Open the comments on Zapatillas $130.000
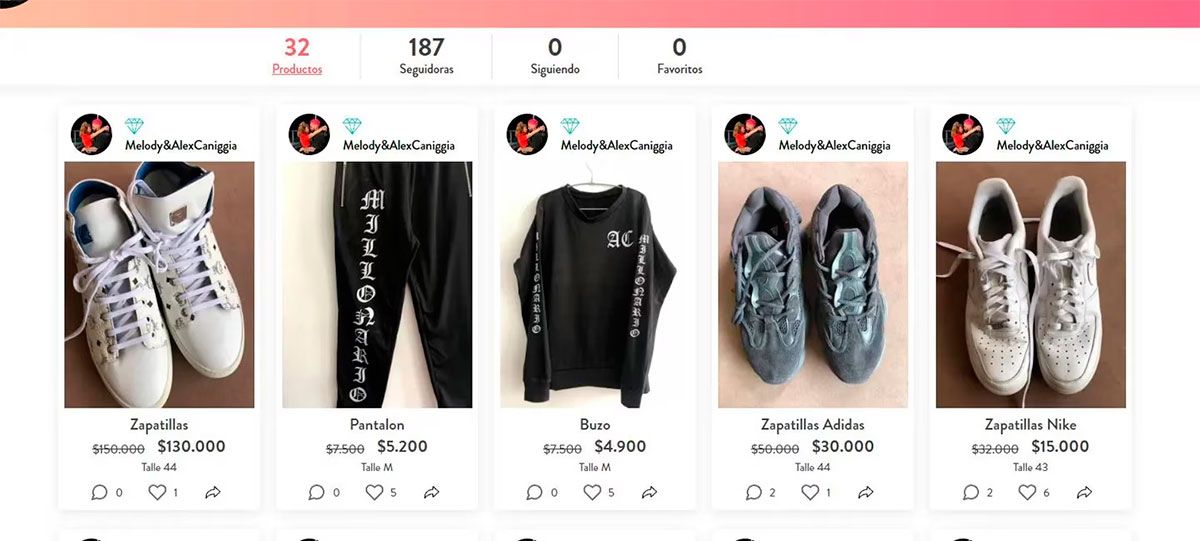1200x541 pixels. [x=99, y=492]
